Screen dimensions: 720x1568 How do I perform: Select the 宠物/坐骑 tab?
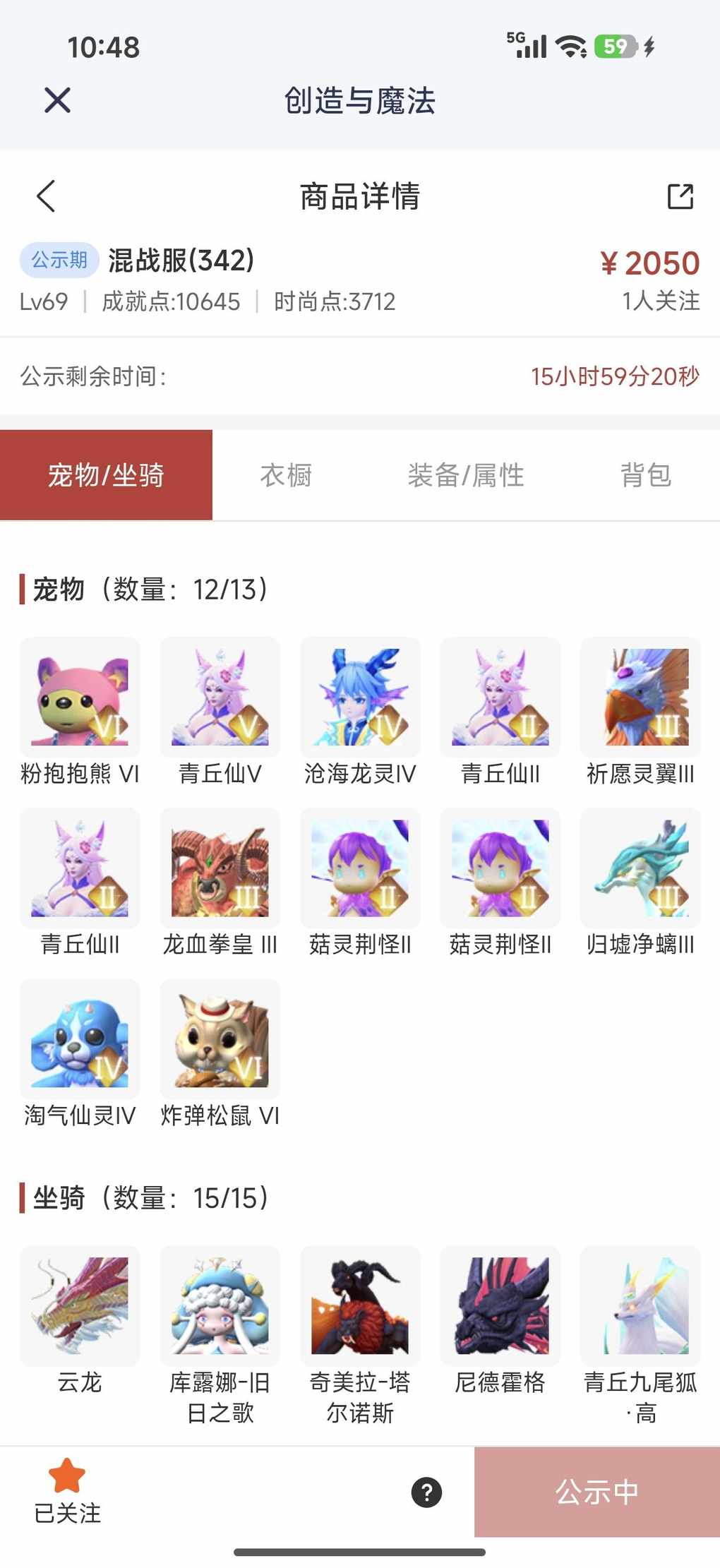[106, 475]
